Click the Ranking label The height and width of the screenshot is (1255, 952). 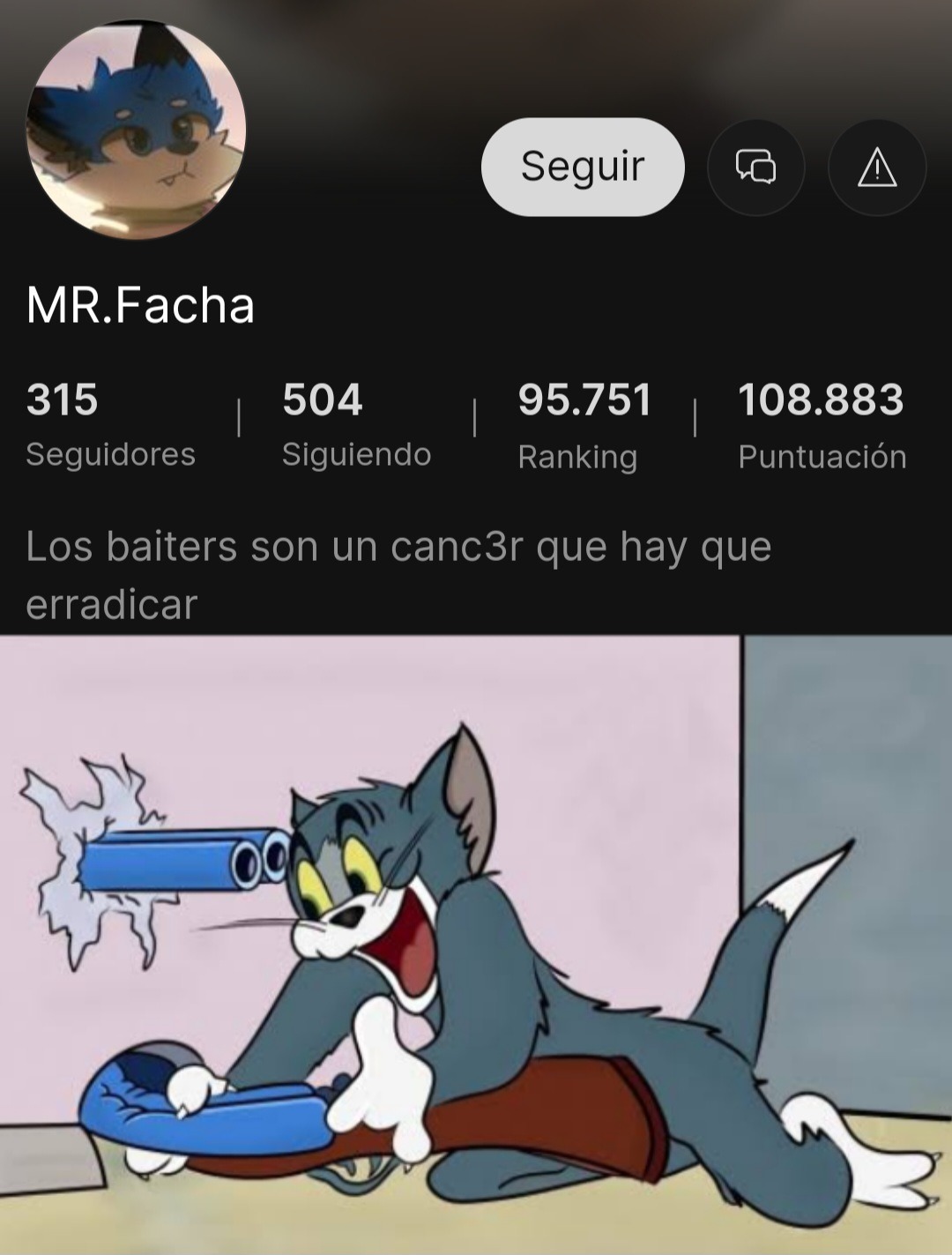(577, 457)
